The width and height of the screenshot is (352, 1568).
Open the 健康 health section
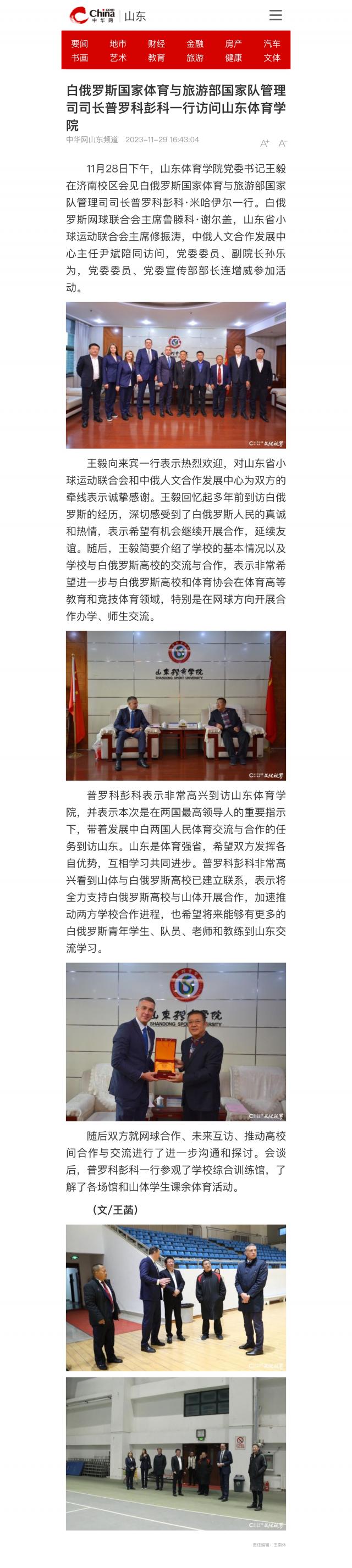233,58
